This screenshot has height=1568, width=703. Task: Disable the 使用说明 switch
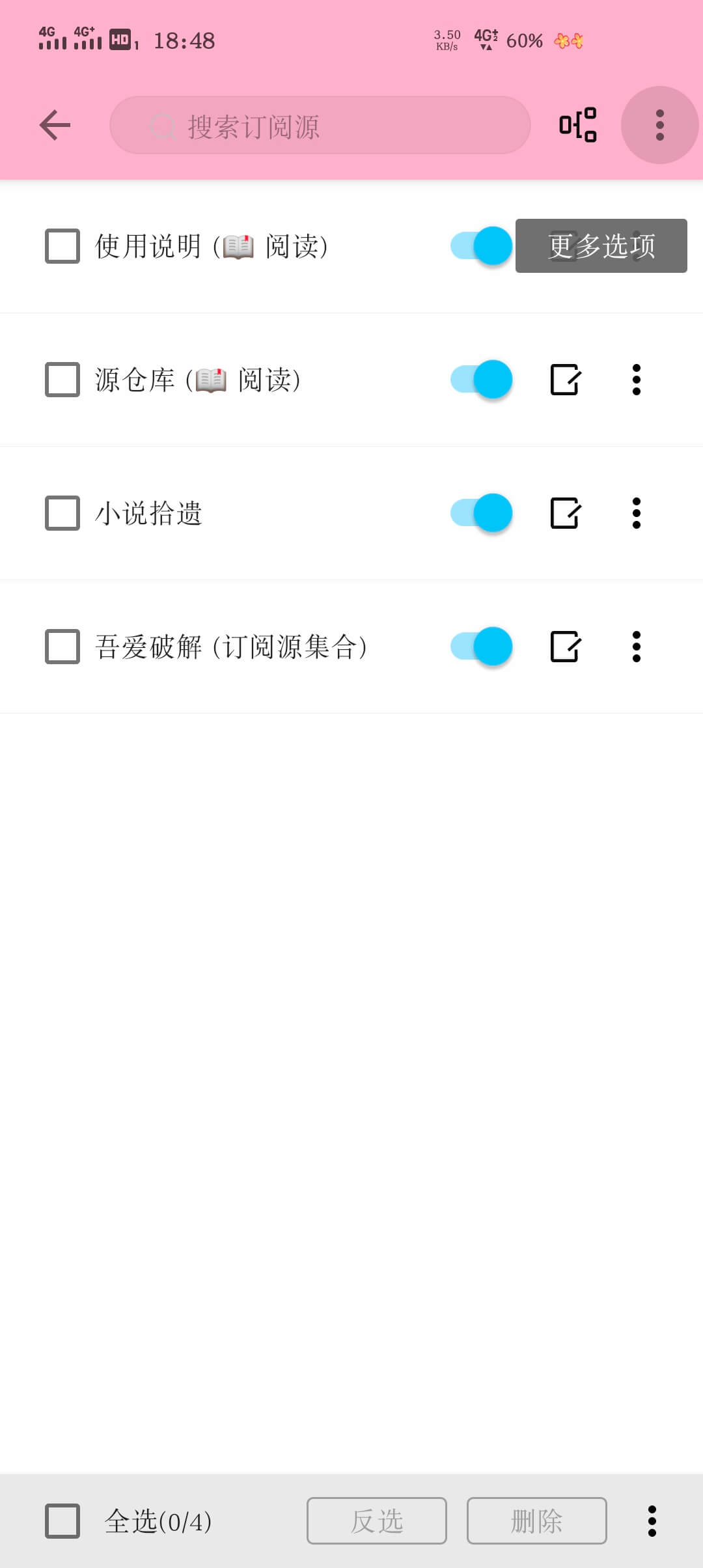pyautogui.click(x=482, y=246)
